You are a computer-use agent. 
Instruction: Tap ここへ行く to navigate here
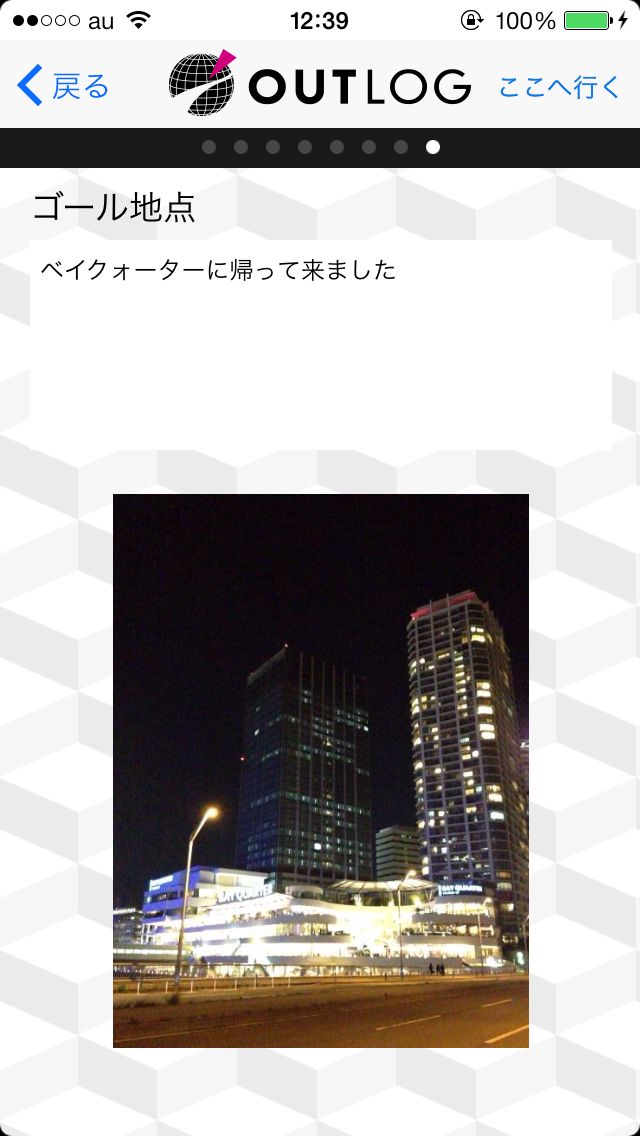click(x=560, y=87)
